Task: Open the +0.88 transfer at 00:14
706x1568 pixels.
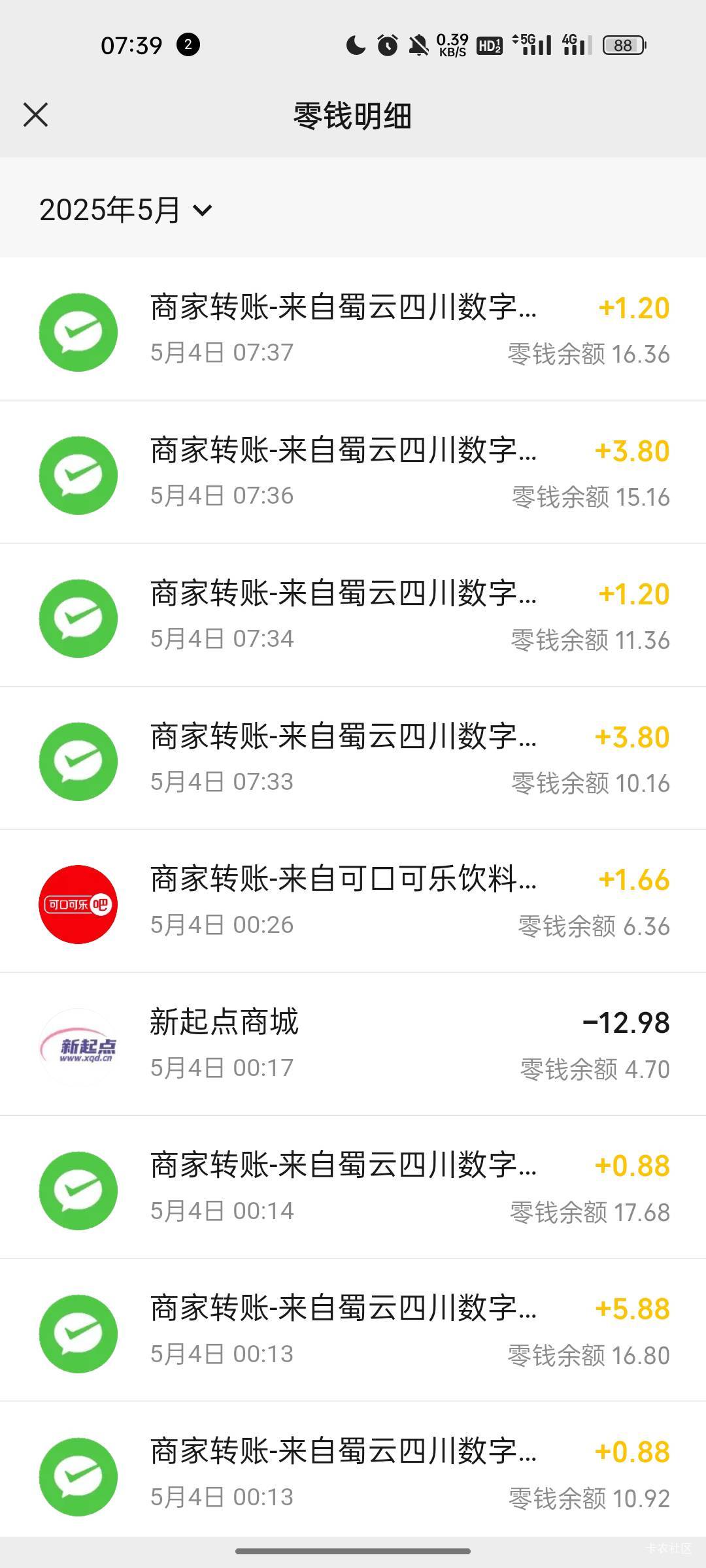Action: pyautogui.click(x=353, y=1188)
